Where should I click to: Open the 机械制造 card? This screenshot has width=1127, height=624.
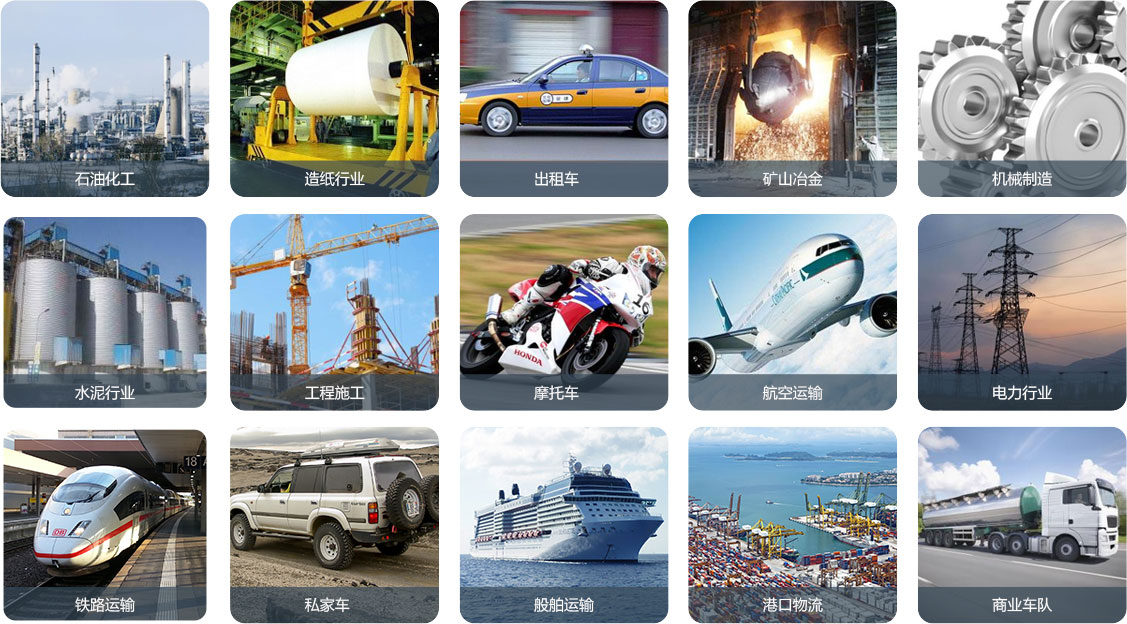click(1022, 99)
